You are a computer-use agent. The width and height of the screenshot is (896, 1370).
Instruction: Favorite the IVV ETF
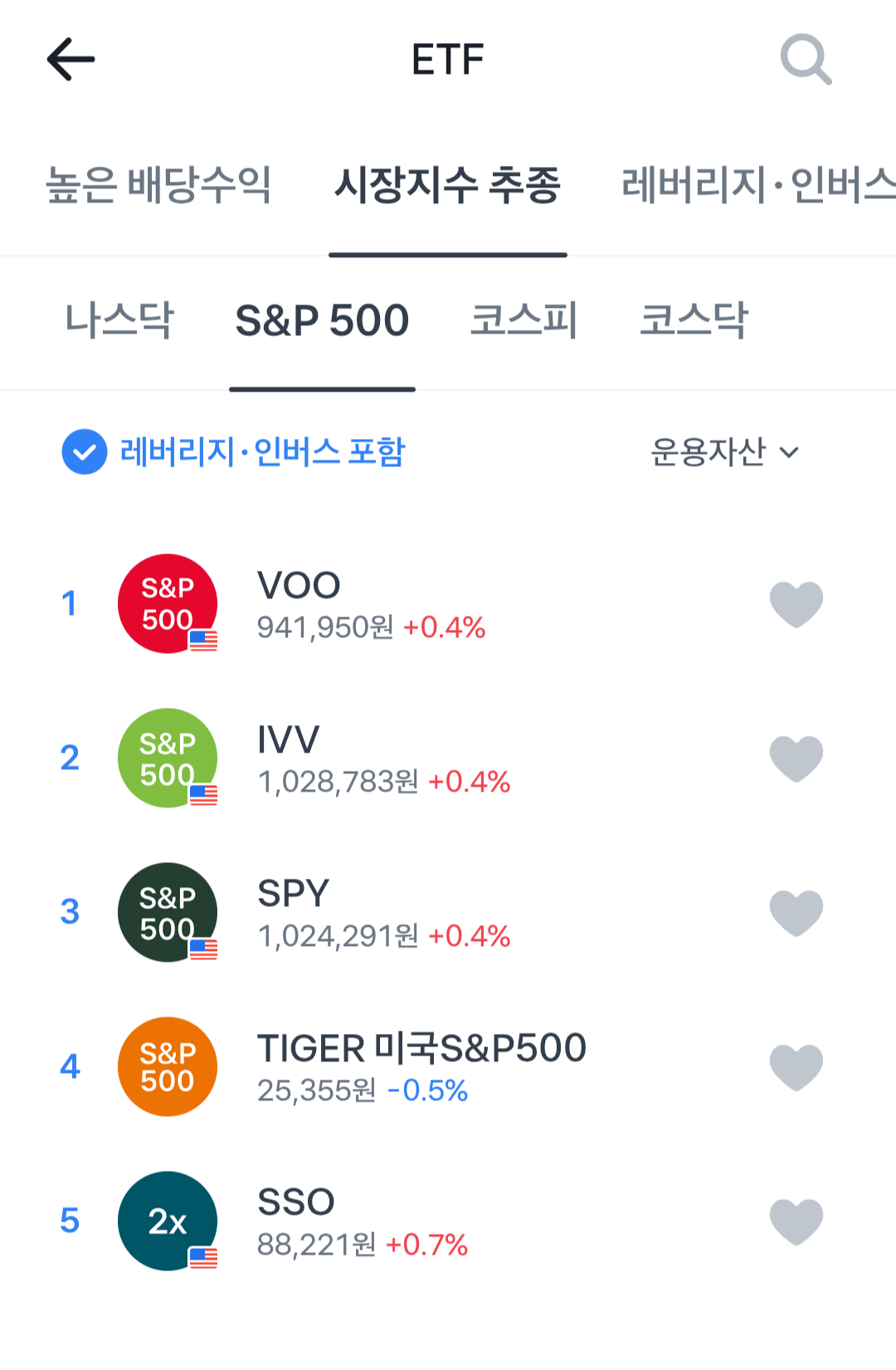(x=796, y=758)
